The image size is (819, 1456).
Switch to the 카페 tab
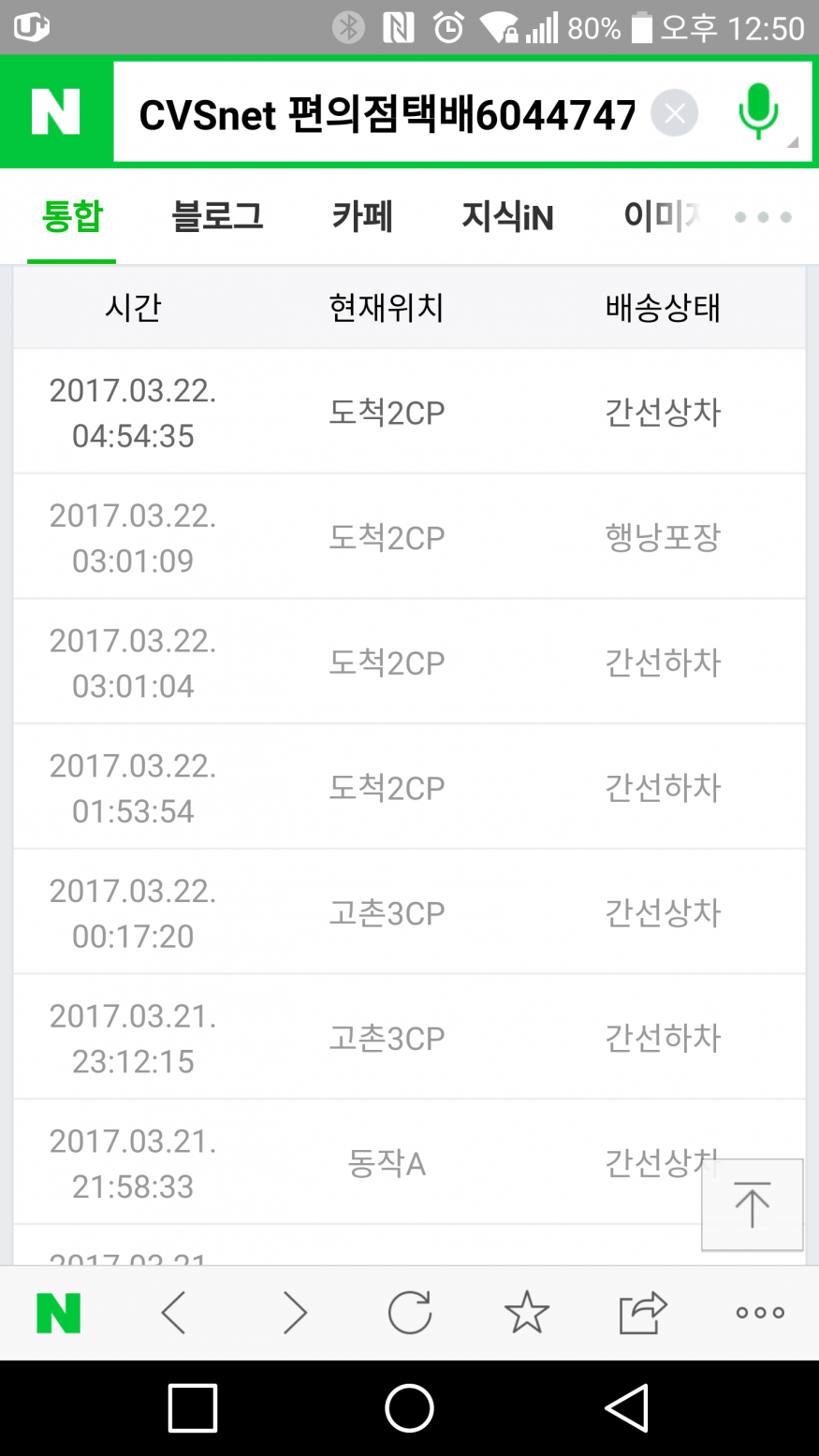point(362,217)
